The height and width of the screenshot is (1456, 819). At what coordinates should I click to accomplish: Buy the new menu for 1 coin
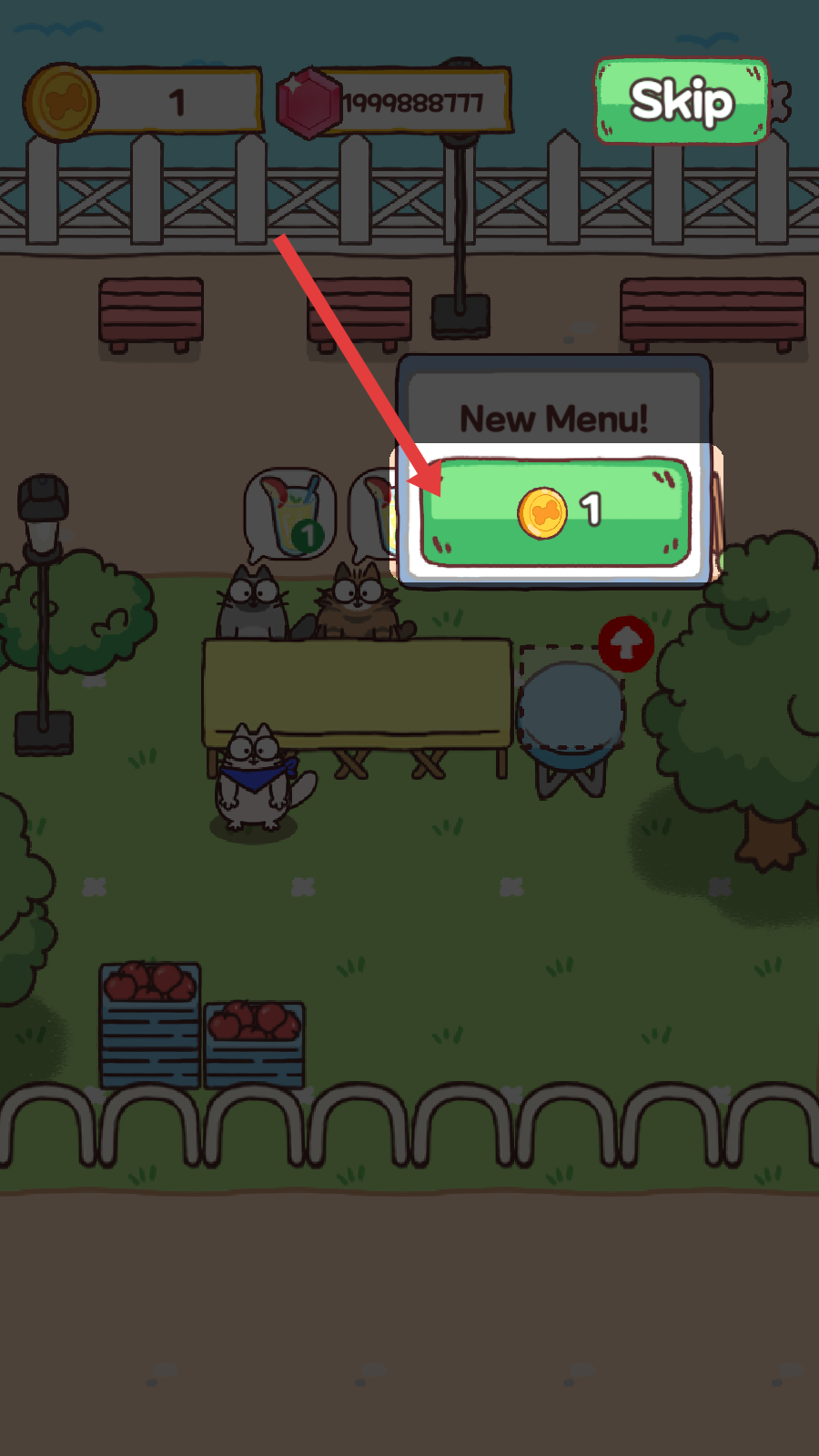pyautogui.click(x=555, y=512)
